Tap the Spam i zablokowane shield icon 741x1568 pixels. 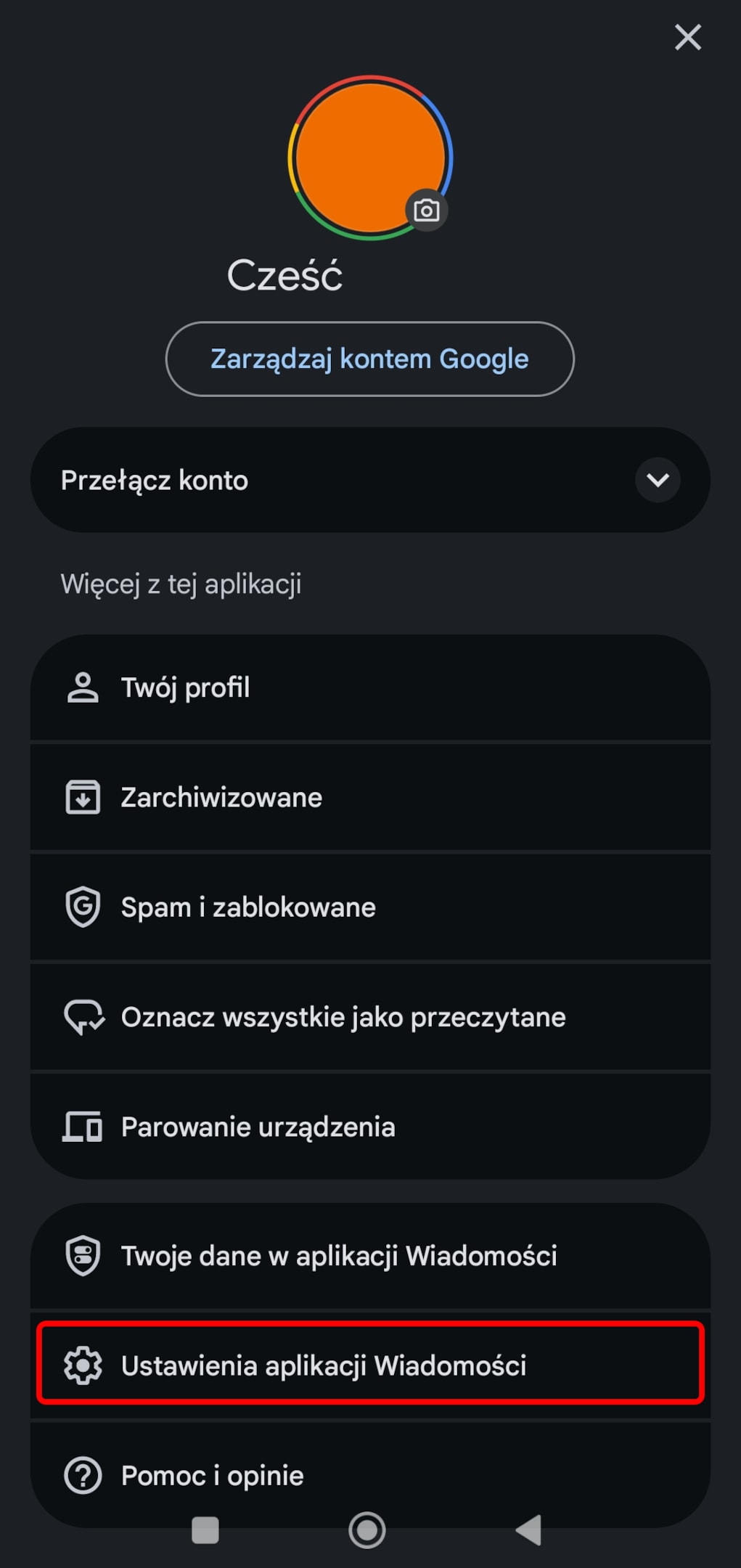point(83,907)
